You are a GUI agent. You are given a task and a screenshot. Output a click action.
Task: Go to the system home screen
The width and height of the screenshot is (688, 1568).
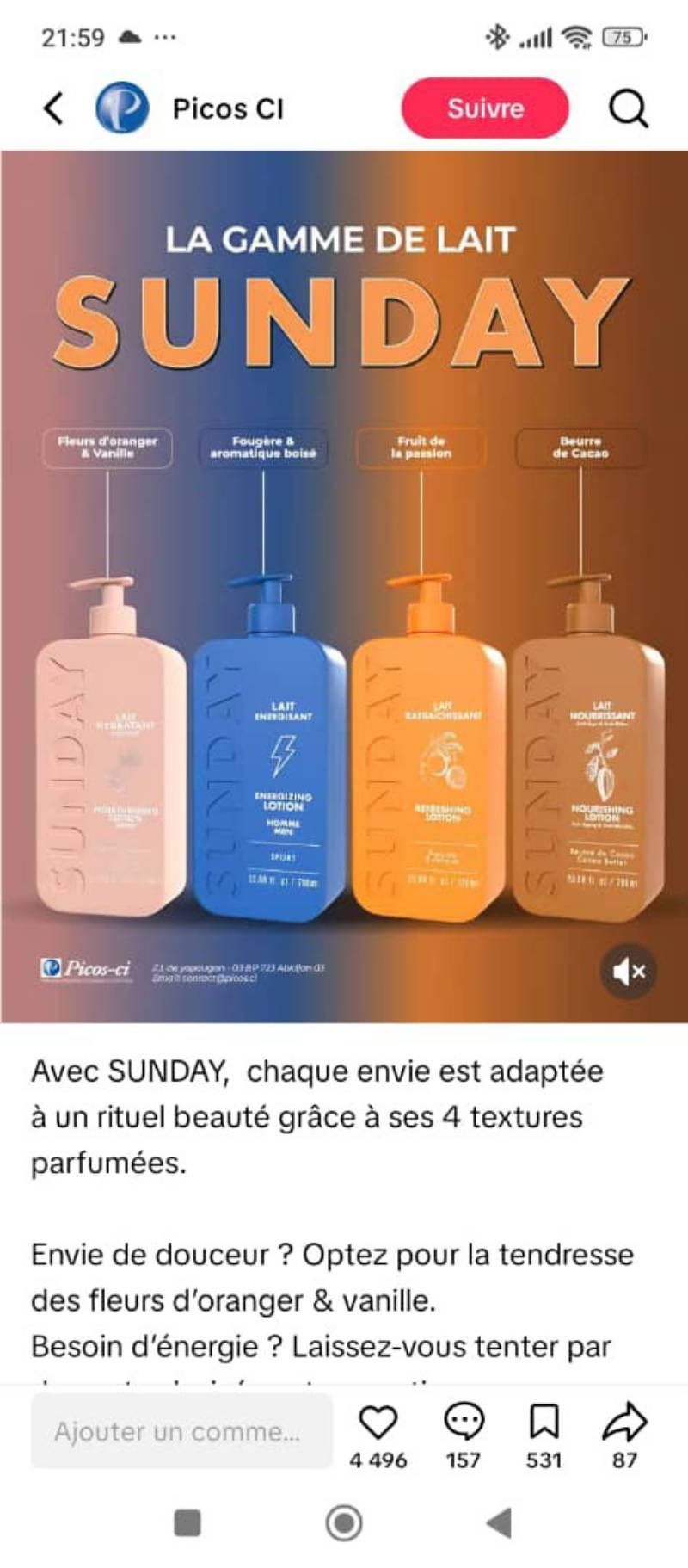pyautogui.click(x=344, y=1523)
